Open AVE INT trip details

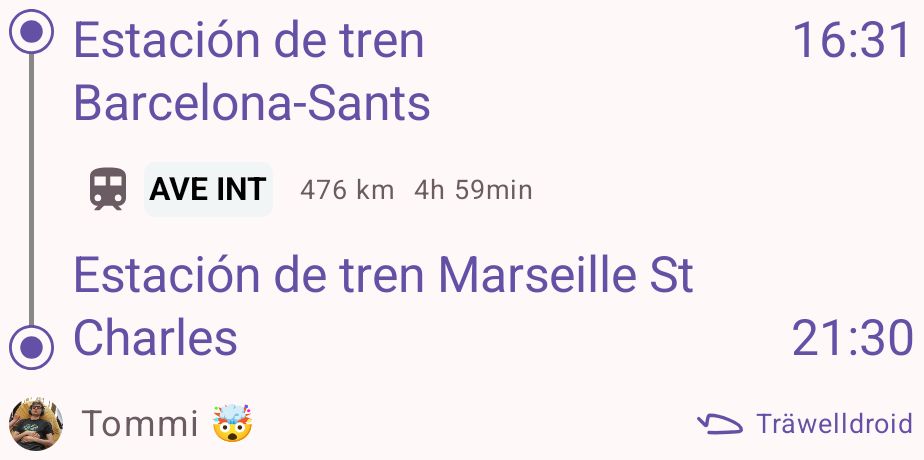coord(208,189)
